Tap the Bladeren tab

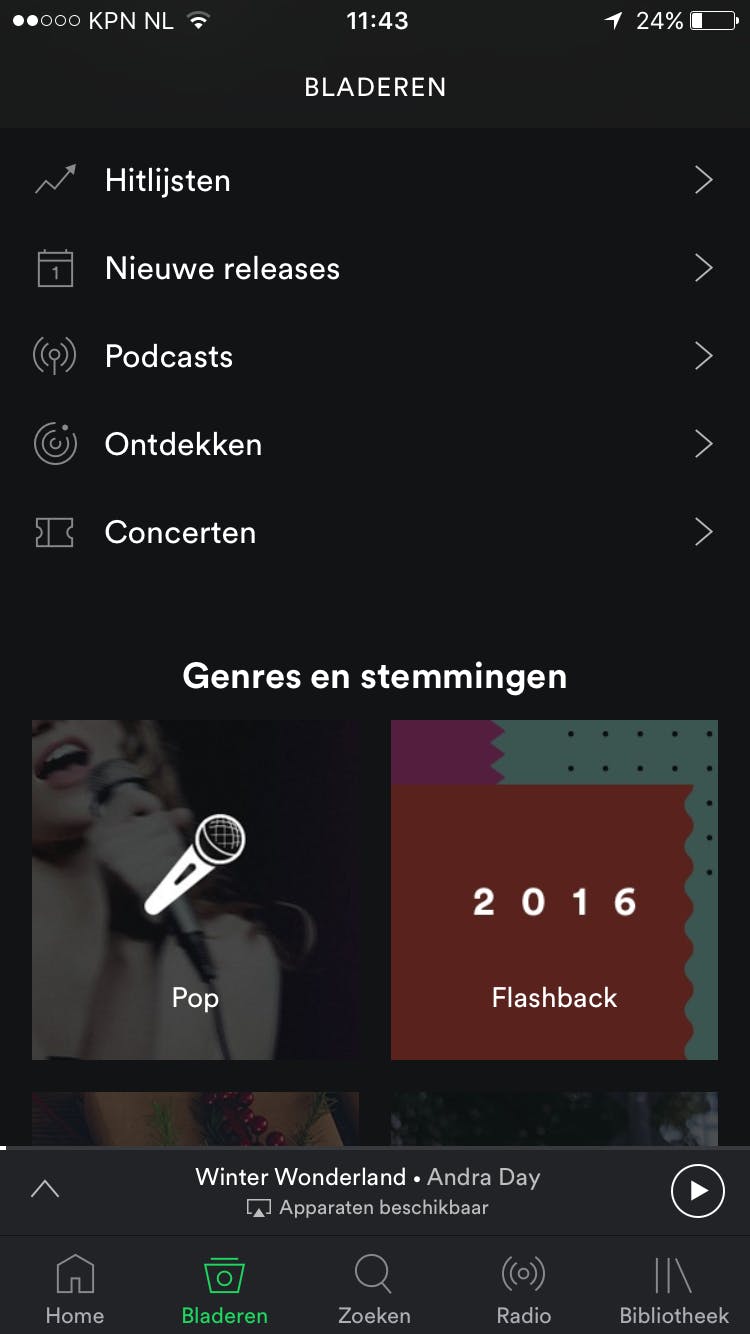pos(225,1289)
